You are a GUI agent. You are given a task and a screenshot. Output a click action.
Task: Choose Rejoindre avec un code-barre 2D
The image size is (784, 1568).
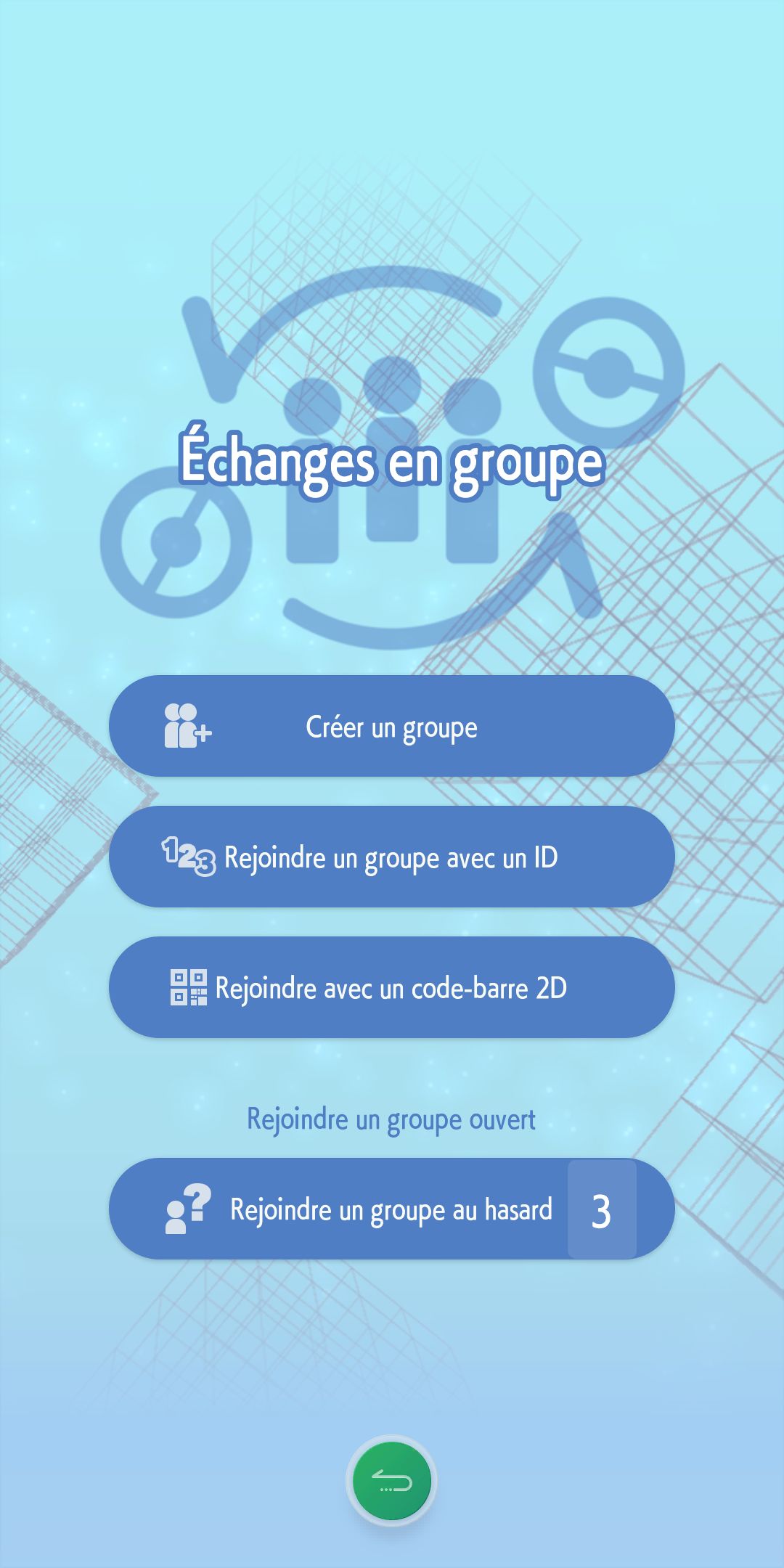tap(392, 987)
